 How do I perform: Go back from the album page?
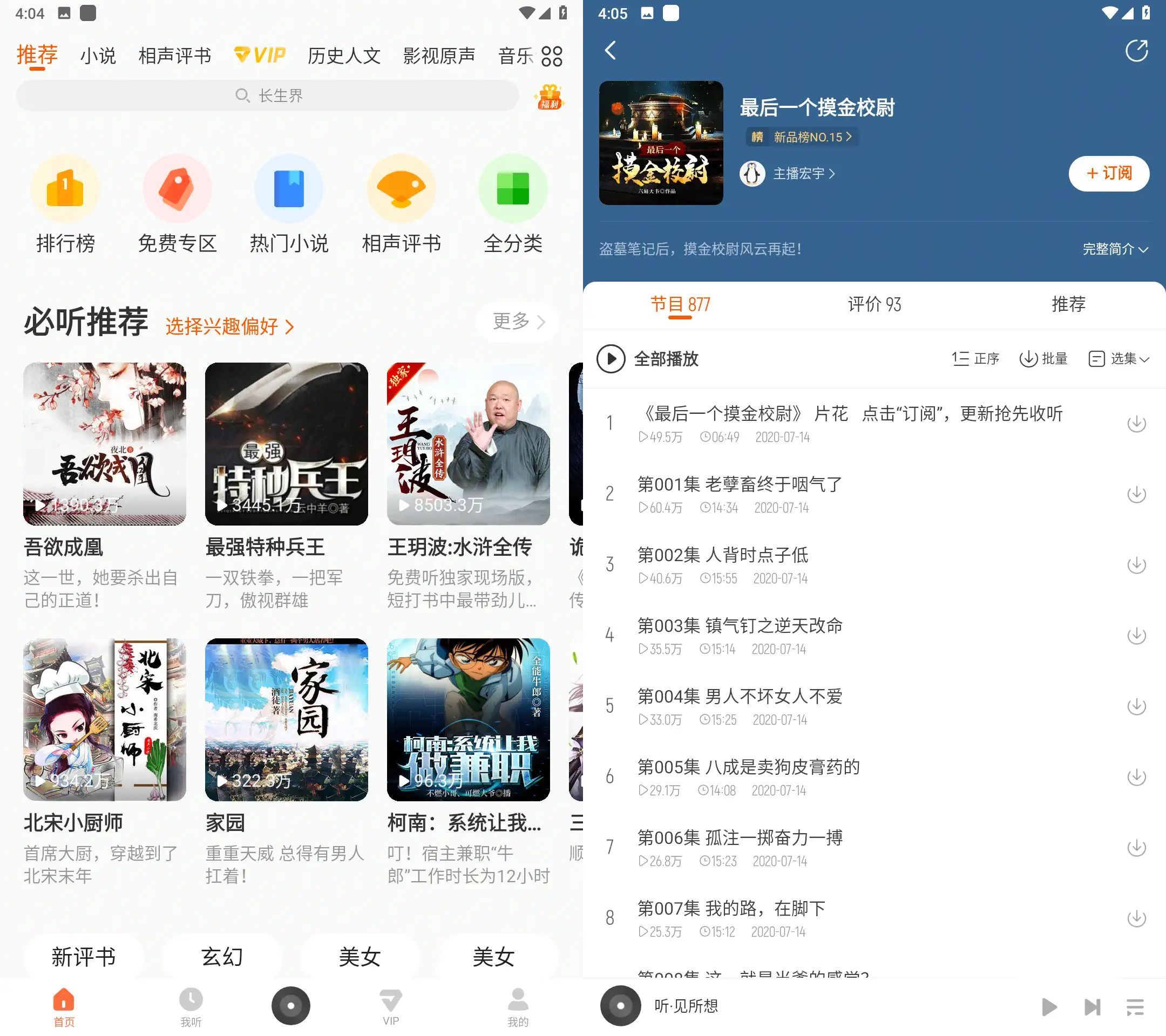click(x=611, y=50)
